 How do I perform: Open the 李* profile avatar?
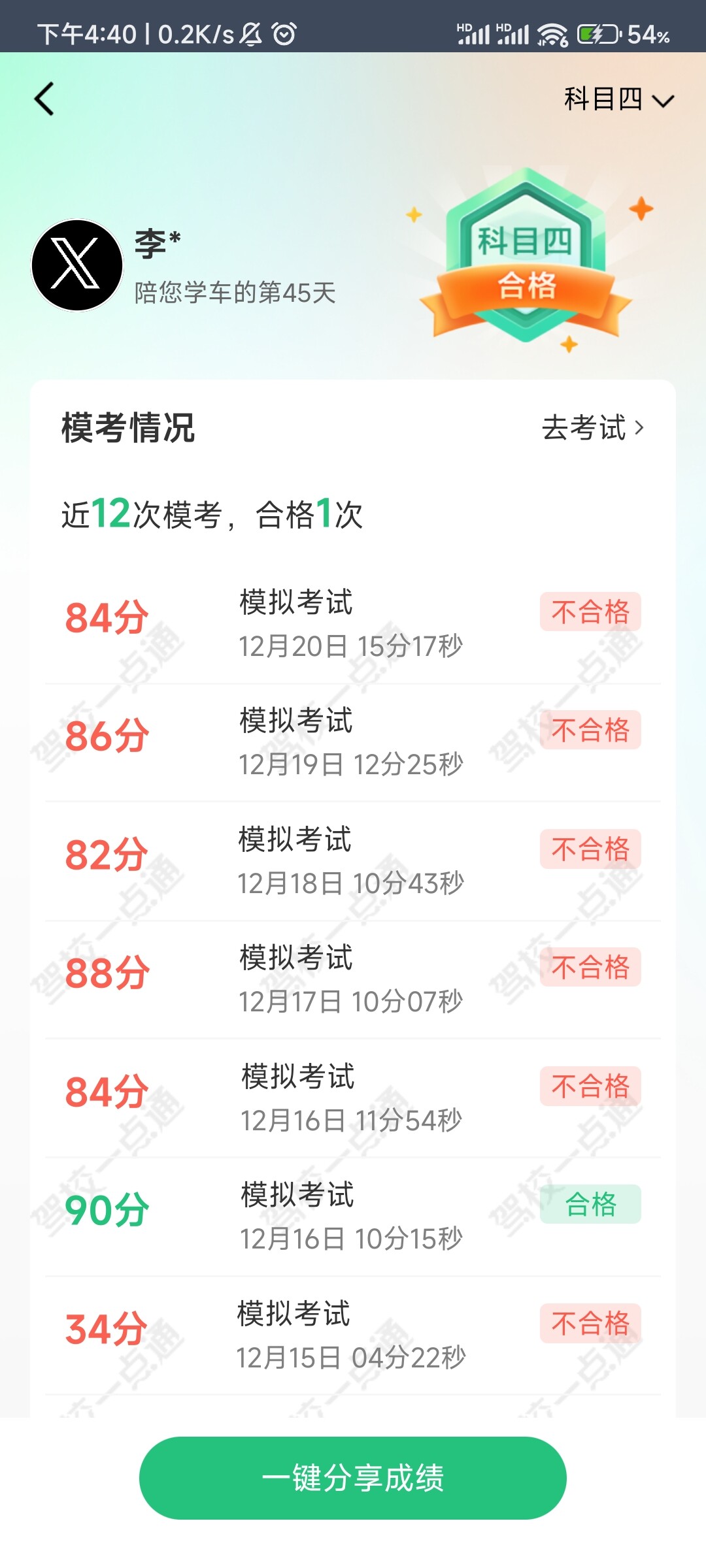pyautogui.click(x=77, y=265)
